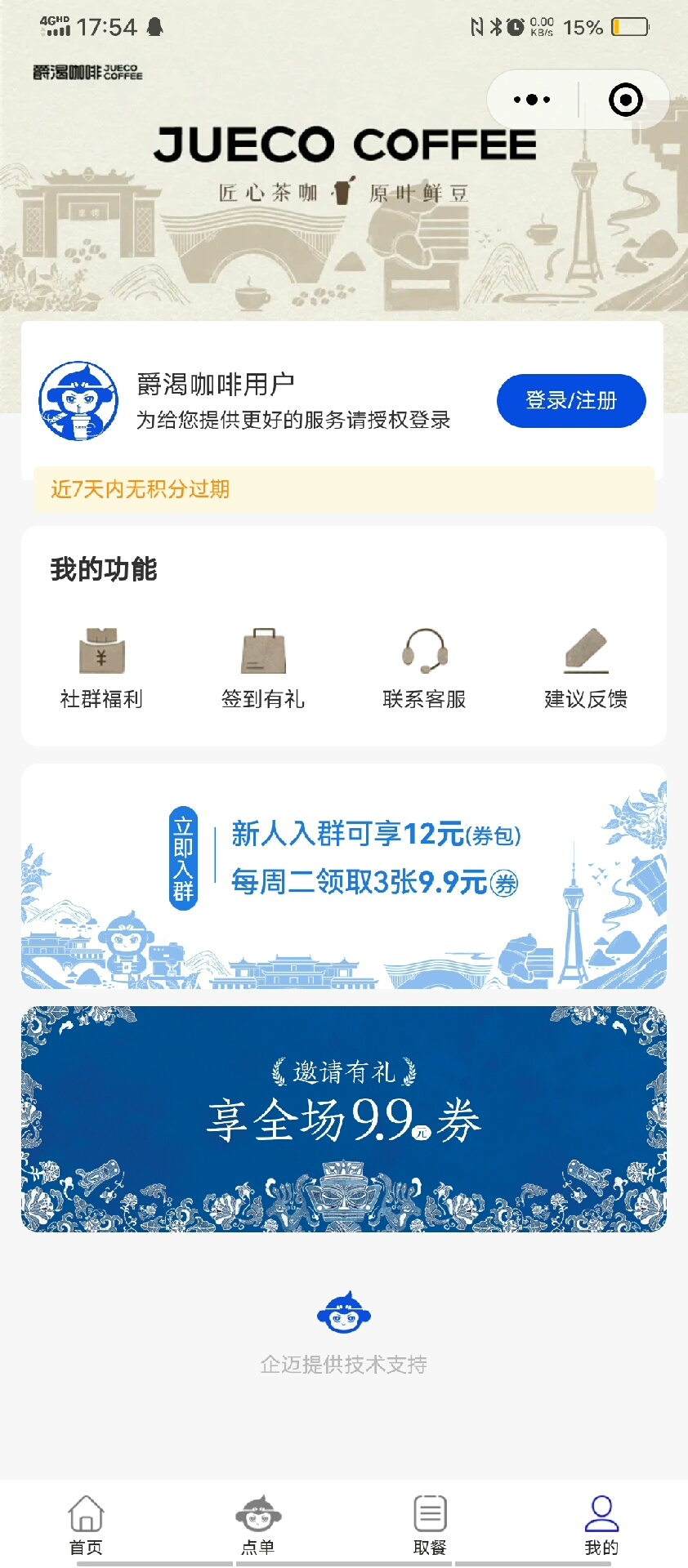Open 社群福利 community benefits

[x=101, y=666]
